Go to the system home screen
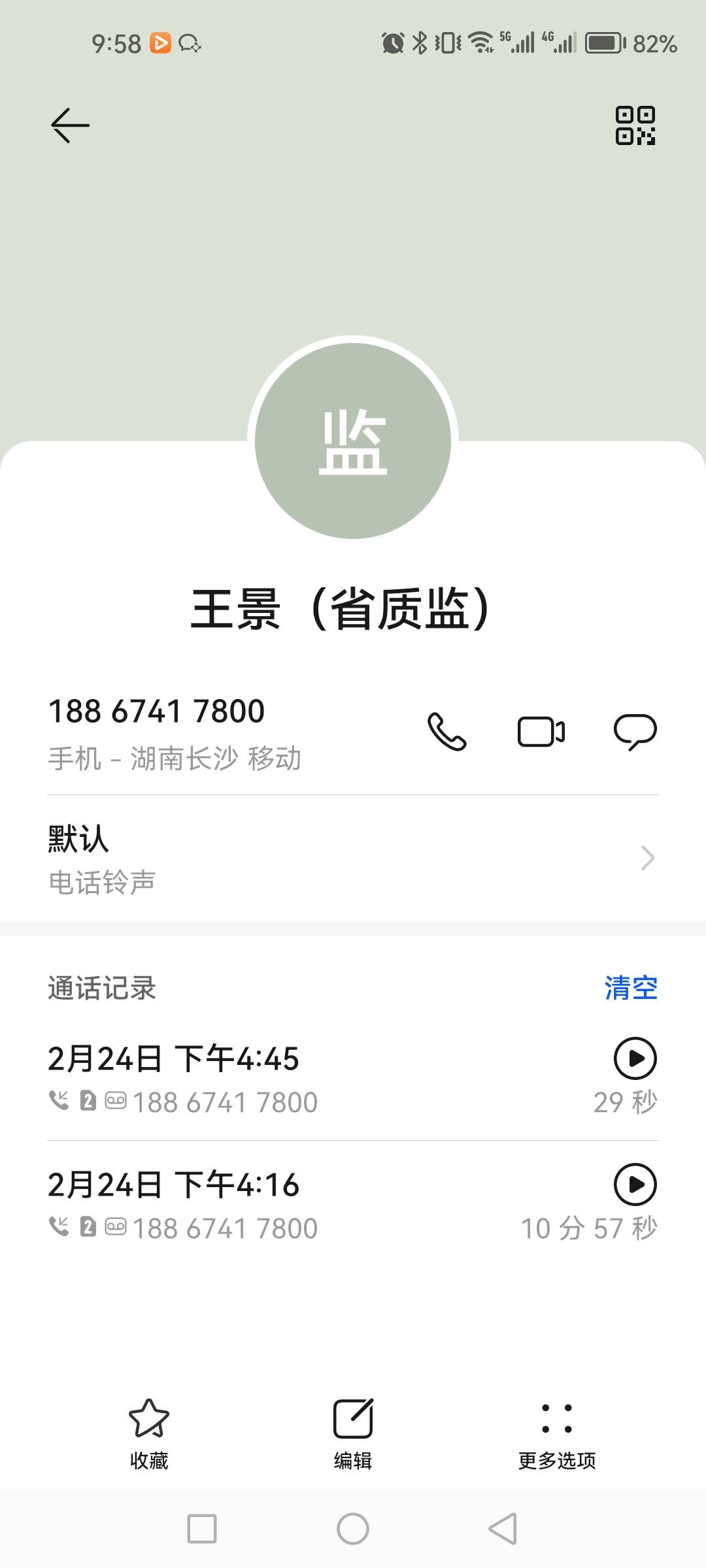 tap(353, 1529)
